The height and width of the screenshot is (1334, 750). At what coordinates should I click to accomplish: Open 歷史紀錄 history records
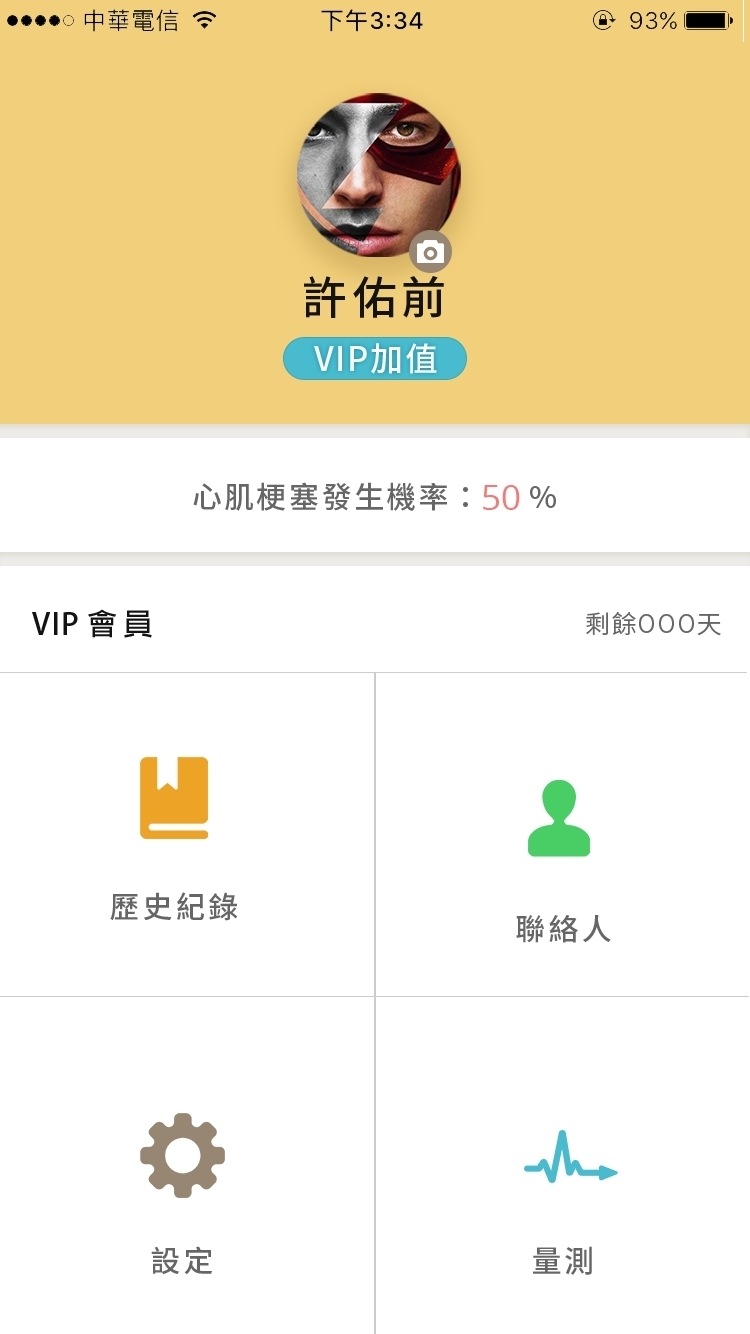pyautogui.click(x=175, y=835)
